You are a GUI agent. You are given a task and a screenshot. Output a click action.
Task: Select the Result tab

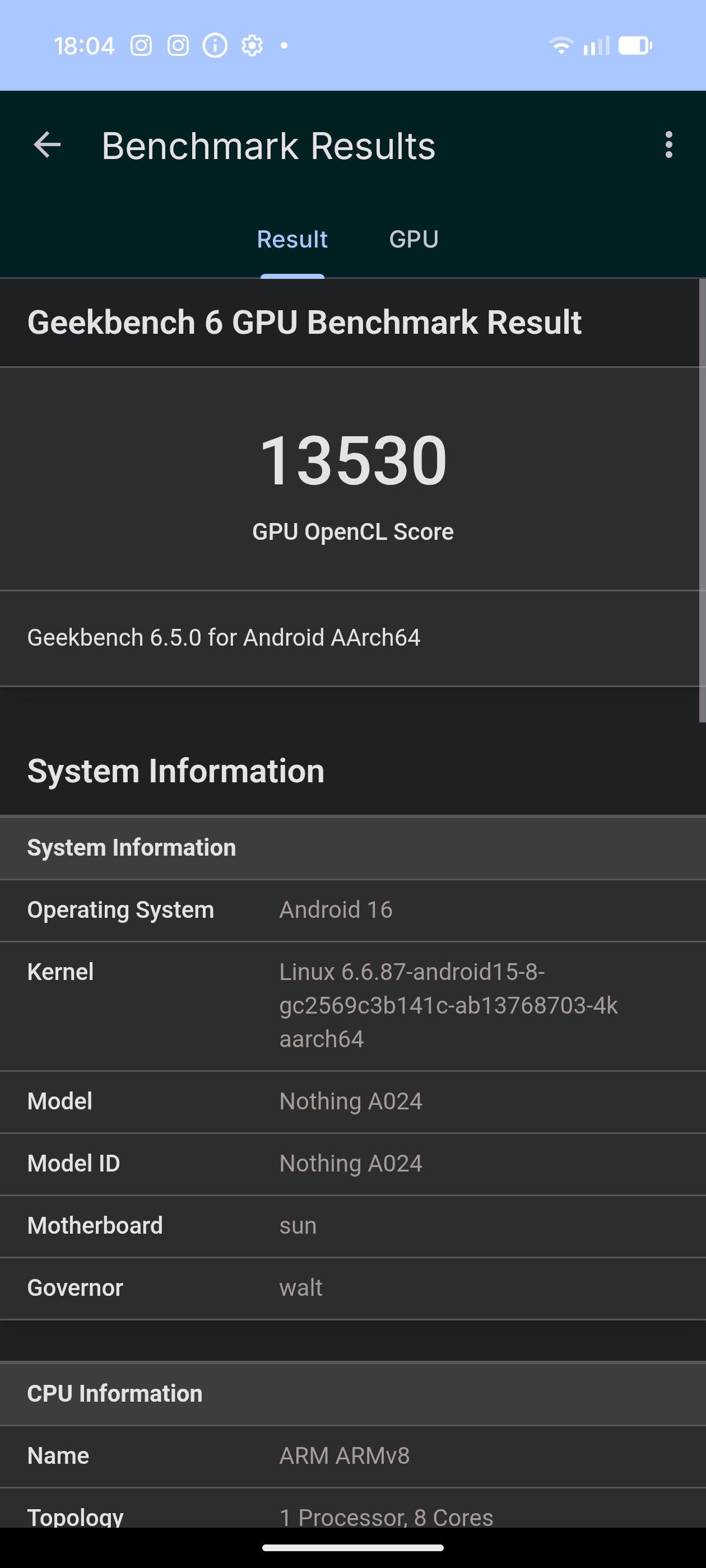292,239
